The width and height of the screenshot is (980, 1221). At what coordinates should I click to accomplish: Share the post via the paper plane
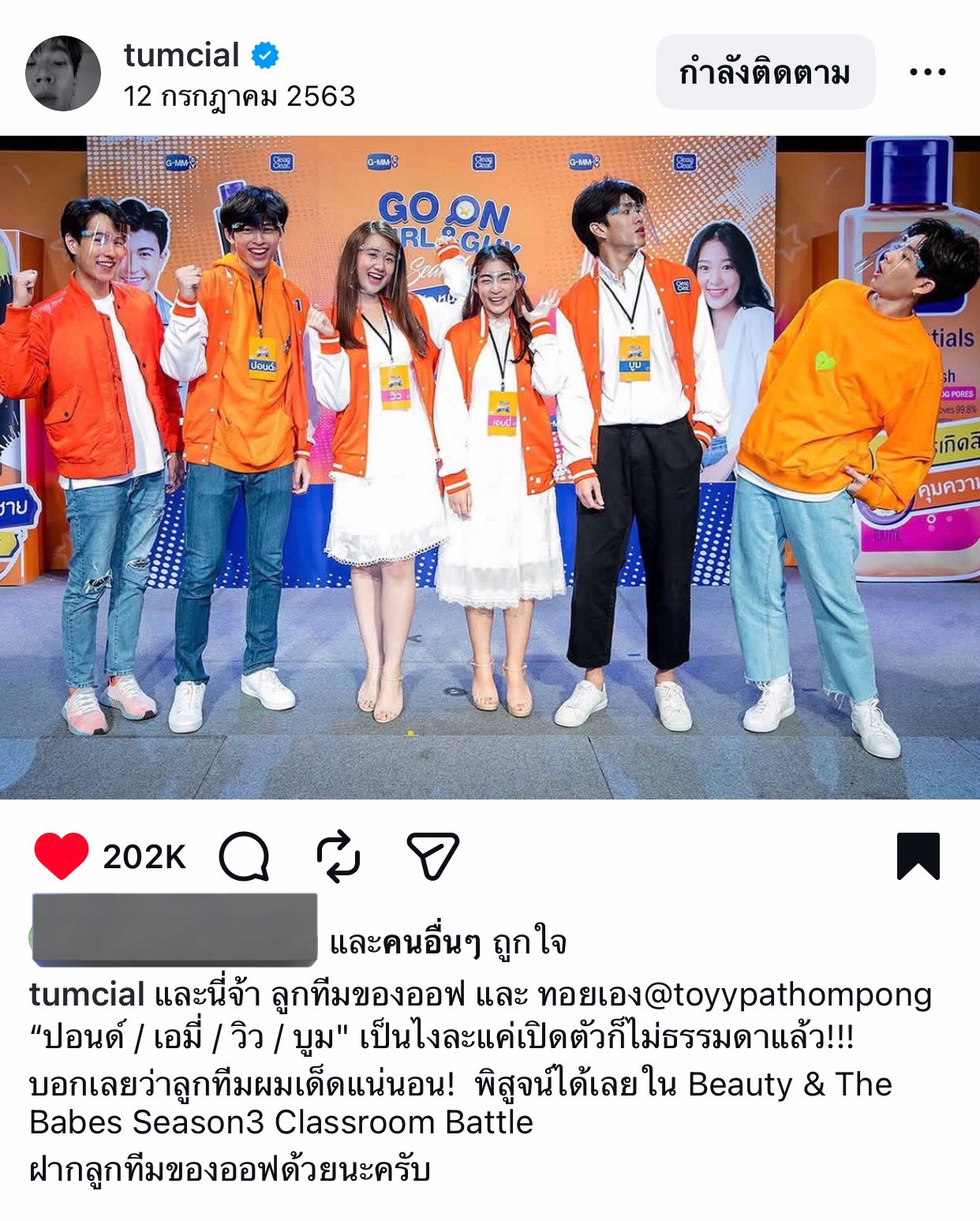pos(432,856)
